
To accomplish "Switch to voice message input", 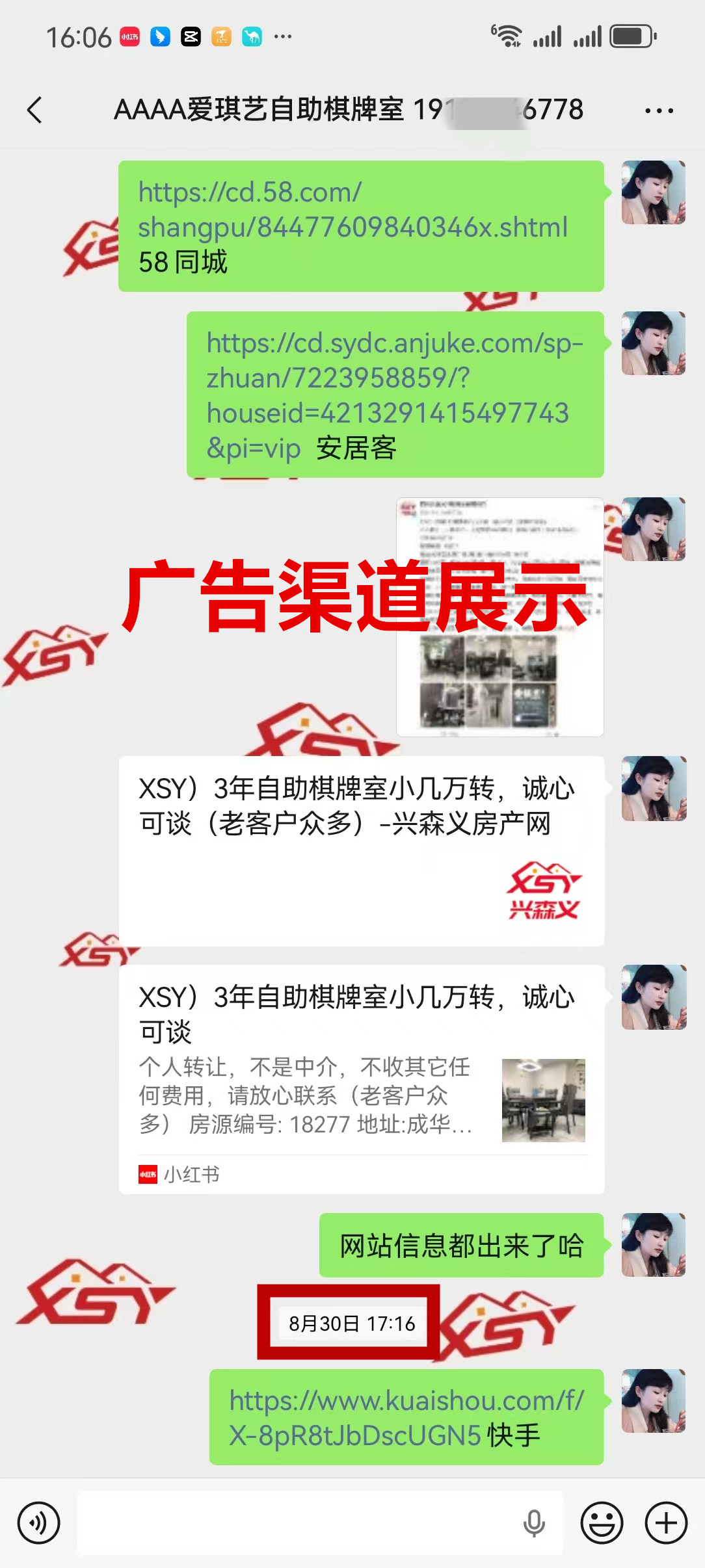I will (39, 1522).
